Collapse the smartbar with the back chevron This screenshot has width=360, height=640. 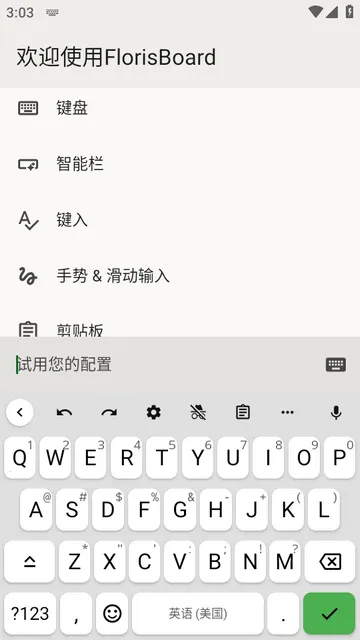coord(20,412)
